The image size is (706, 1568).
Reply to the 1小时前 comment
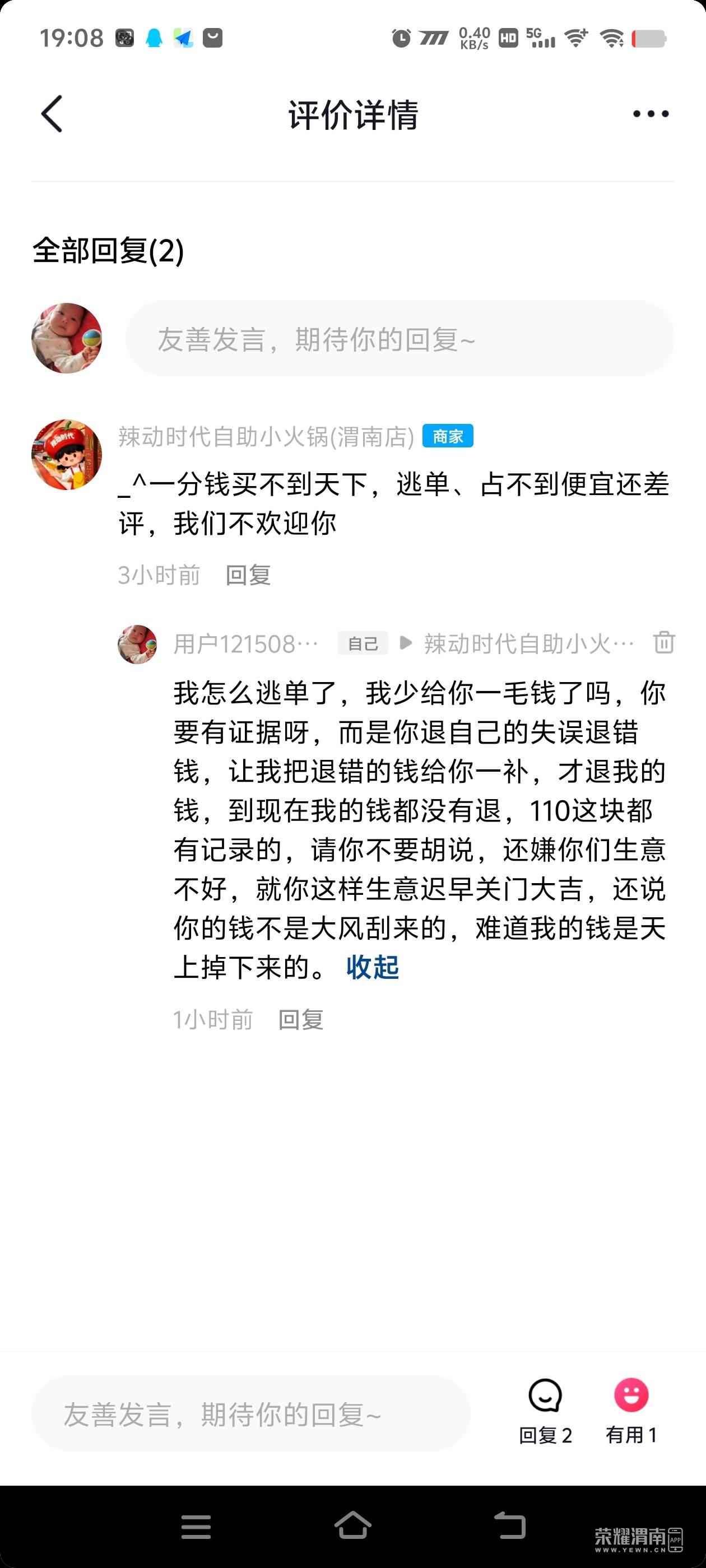click(x=300, y=1020)
